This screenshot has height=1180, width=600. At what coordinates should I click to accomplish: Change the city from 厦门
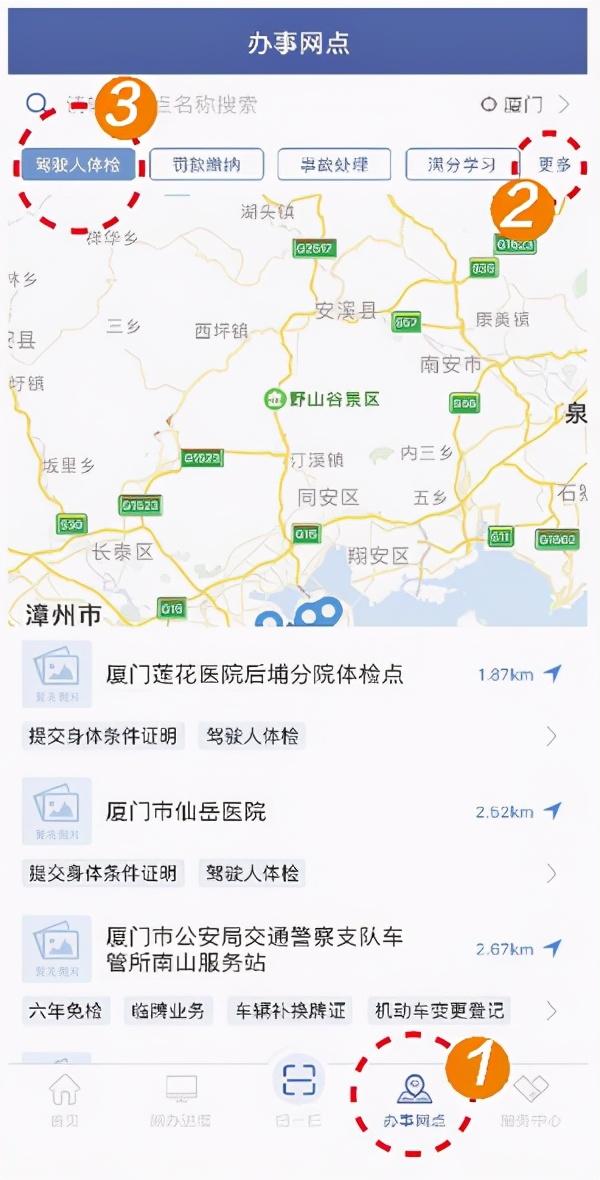pos(525,104)
